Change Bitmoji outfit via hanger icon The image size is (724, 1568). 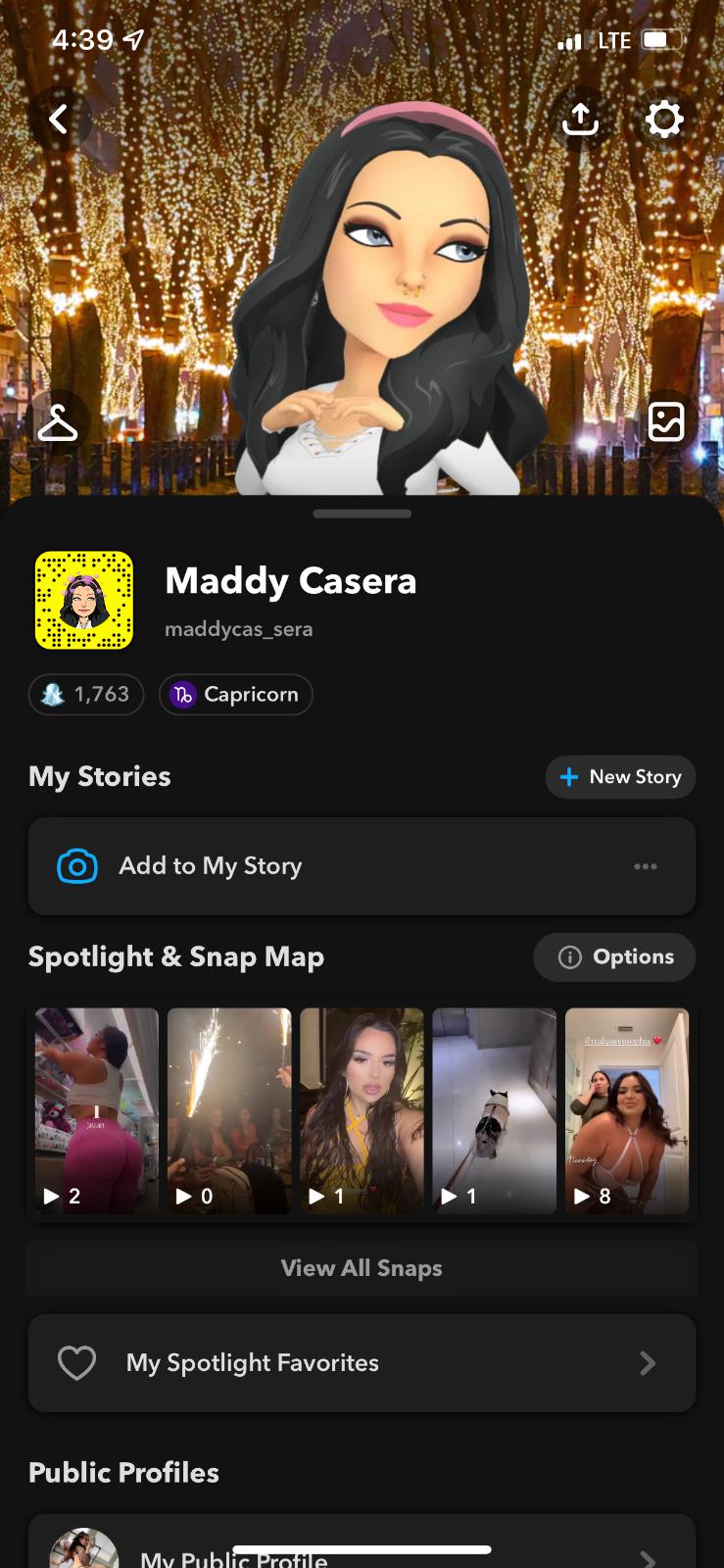[58, 422]
